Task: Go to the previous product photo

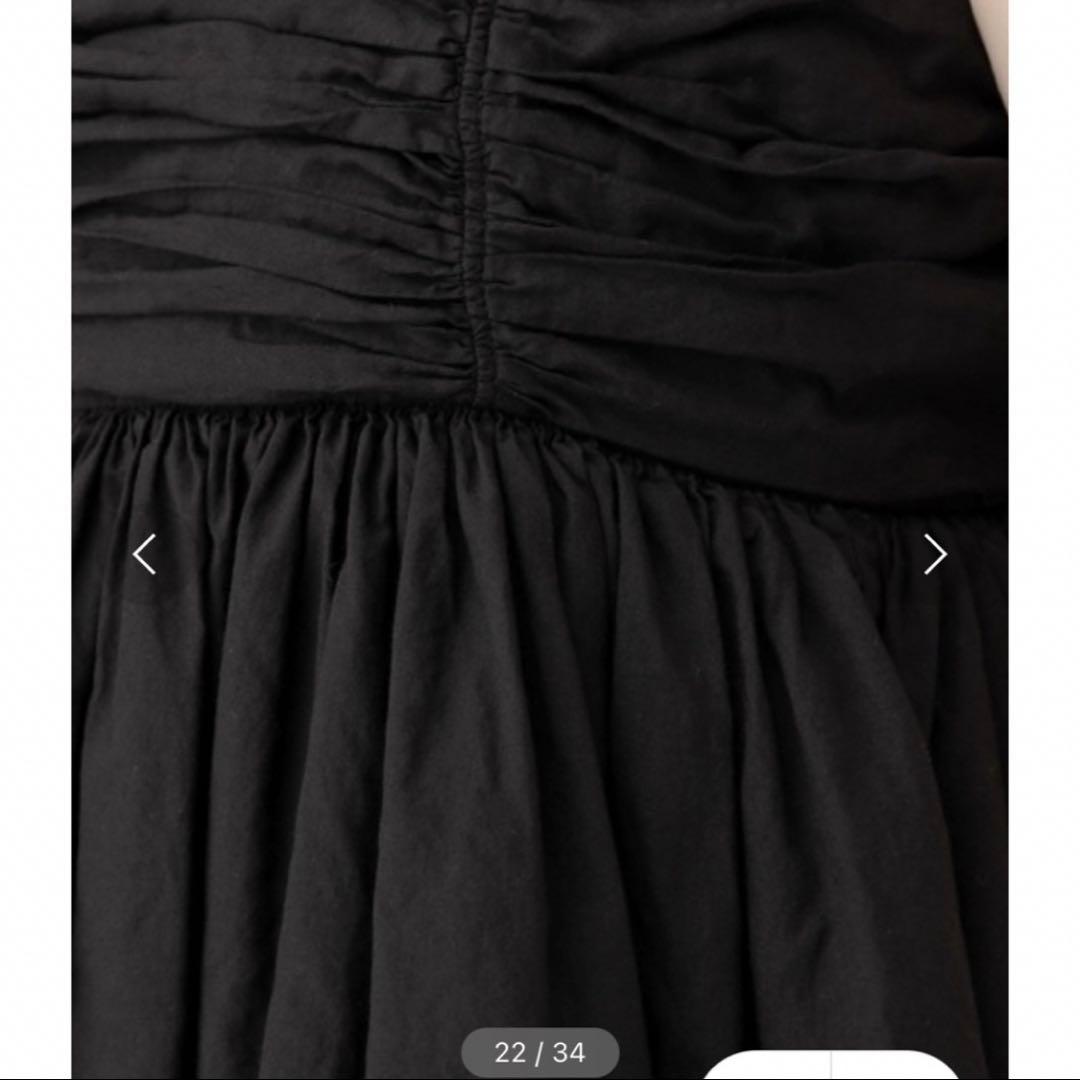Action: tap(145, 554)
